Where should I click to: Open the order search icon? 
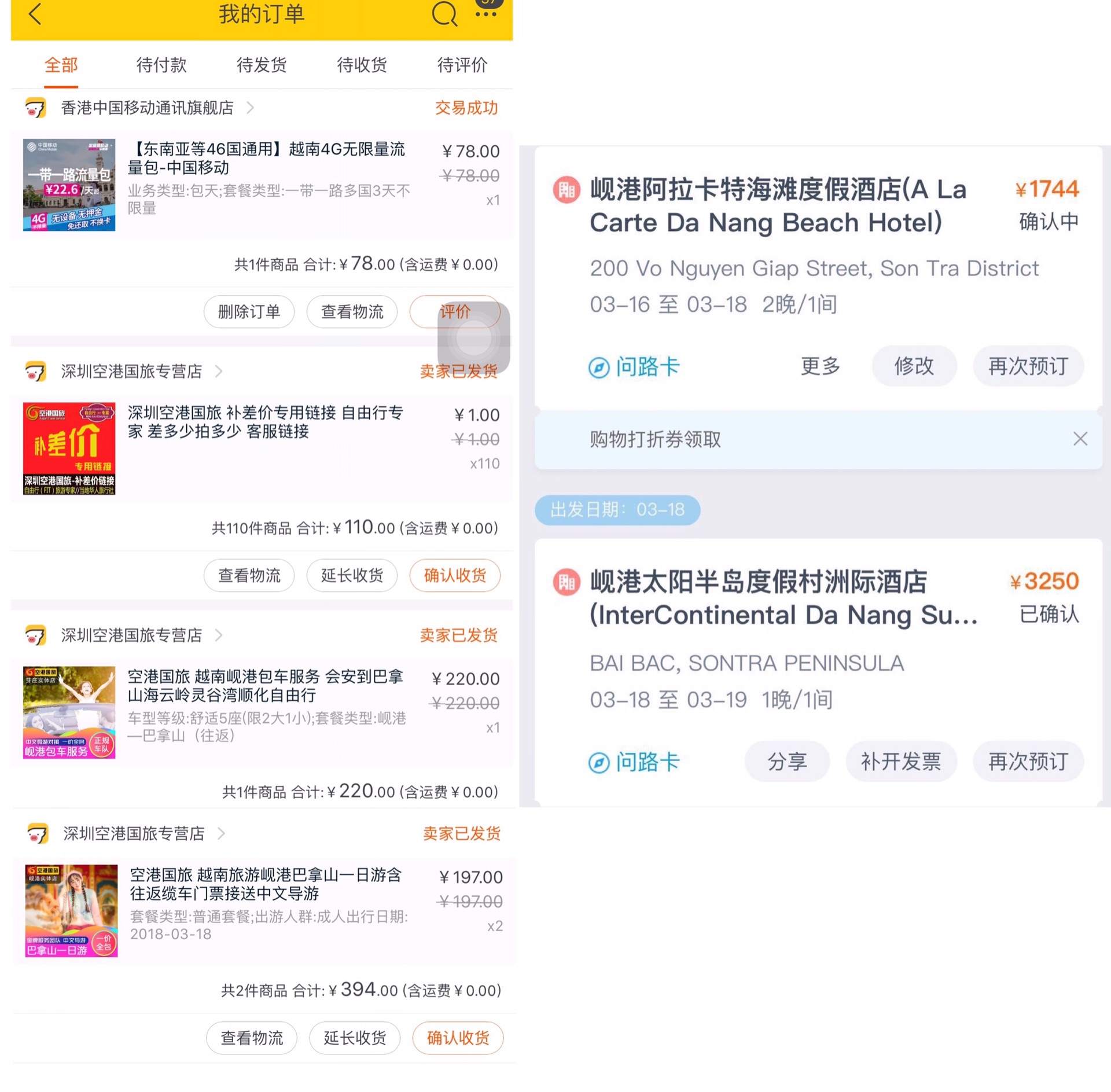[444, 14]
